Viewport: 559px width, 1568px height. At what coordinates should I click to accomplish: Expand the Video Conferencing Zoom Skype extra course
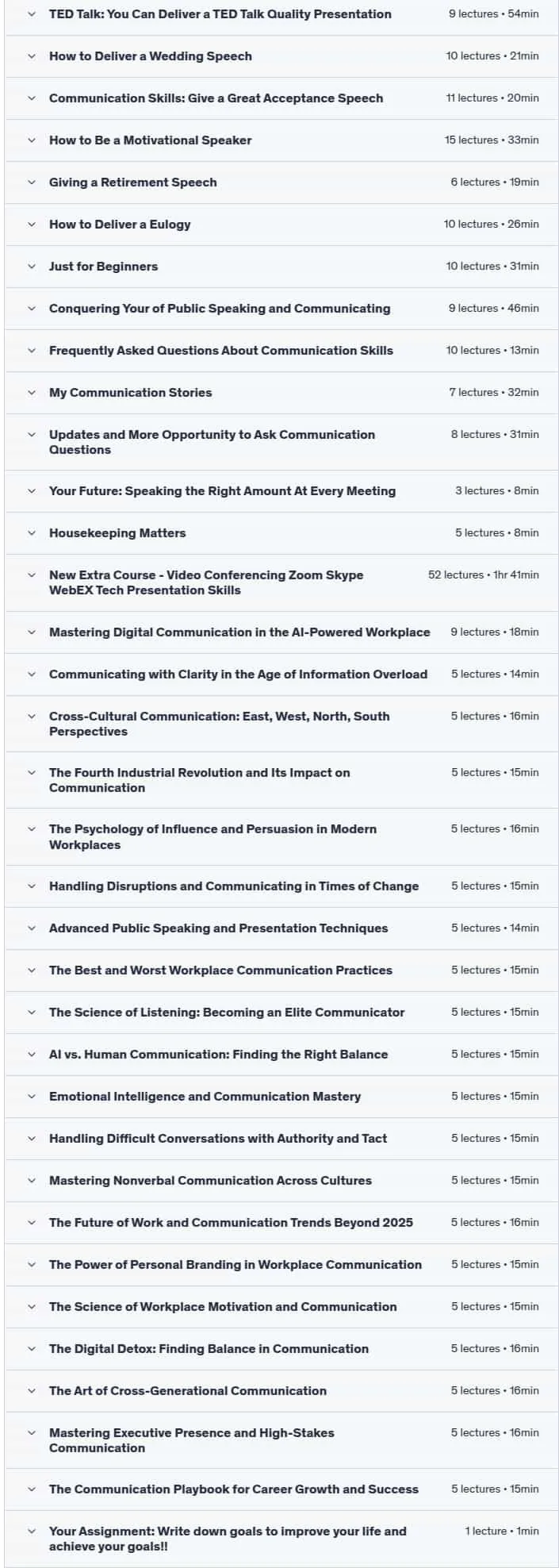pos(281,582)
